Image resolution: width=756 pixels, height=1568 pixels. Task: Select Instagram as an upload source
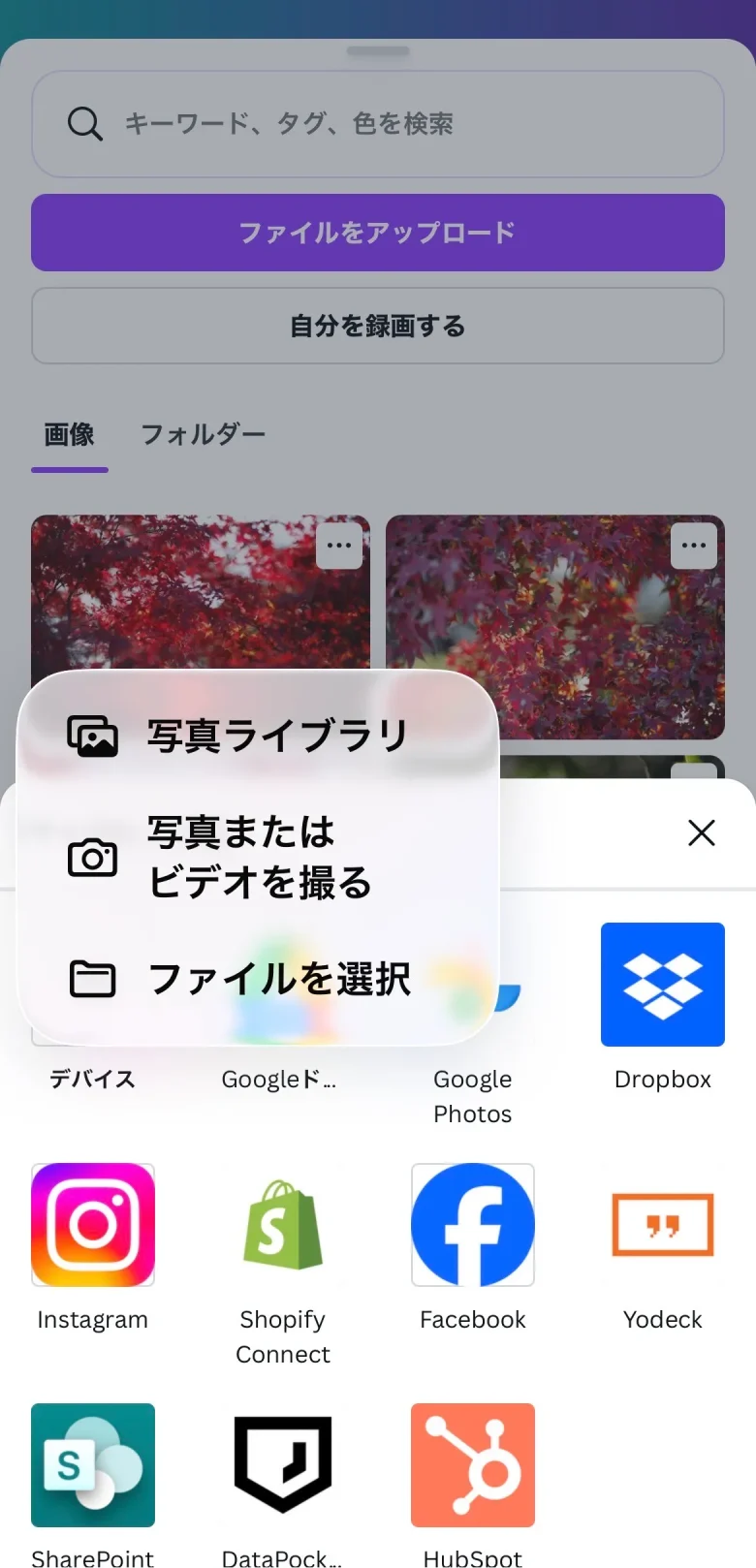pos(92,1224)
